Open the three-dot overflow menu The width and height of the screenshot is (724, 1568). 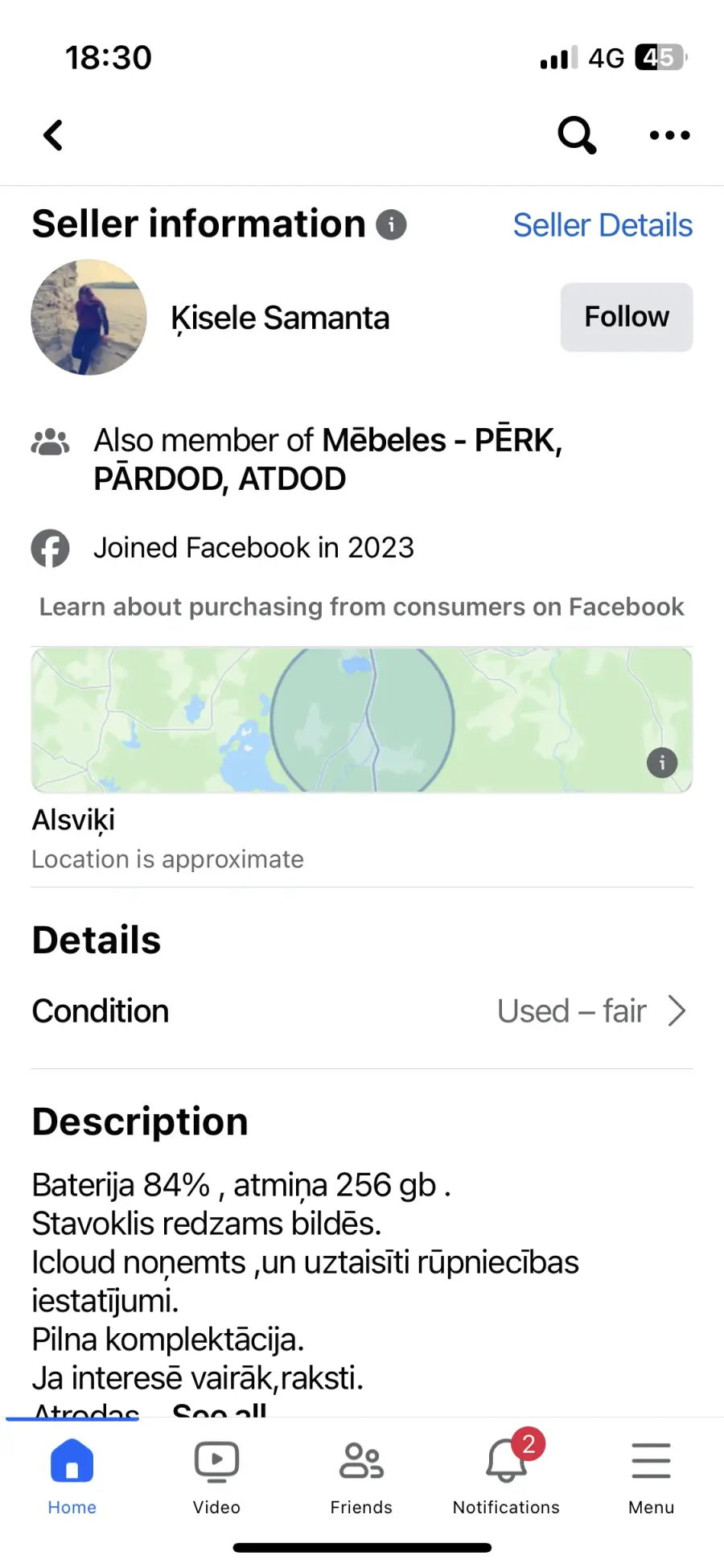(x=669, y=135)
